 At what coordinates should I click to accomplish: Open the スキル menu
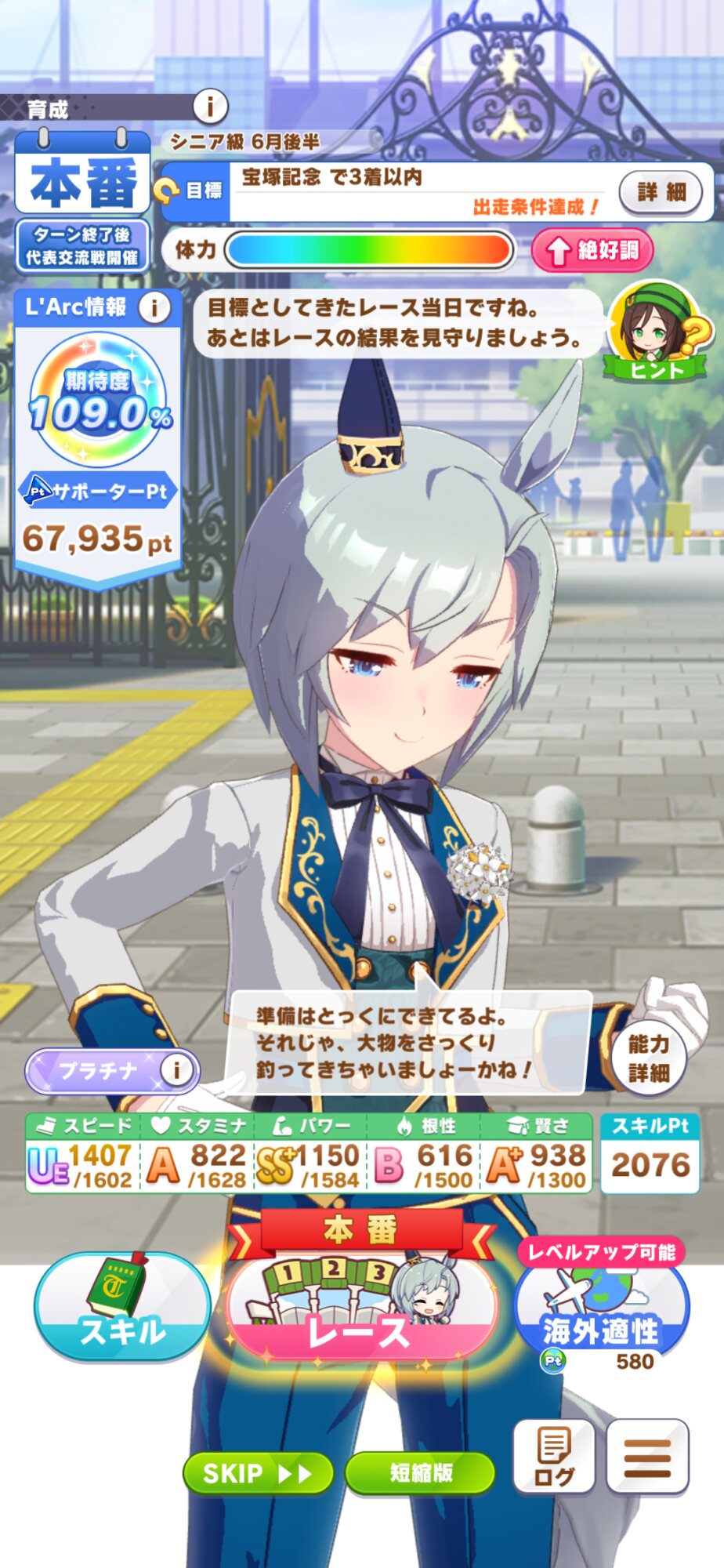123,1308
